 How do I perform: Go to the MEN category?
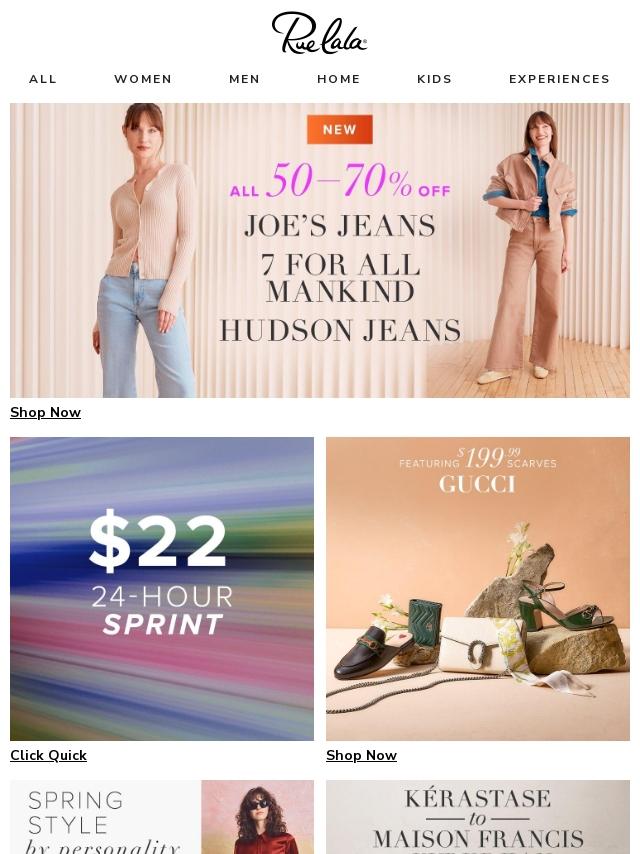[x=244, y=79]
